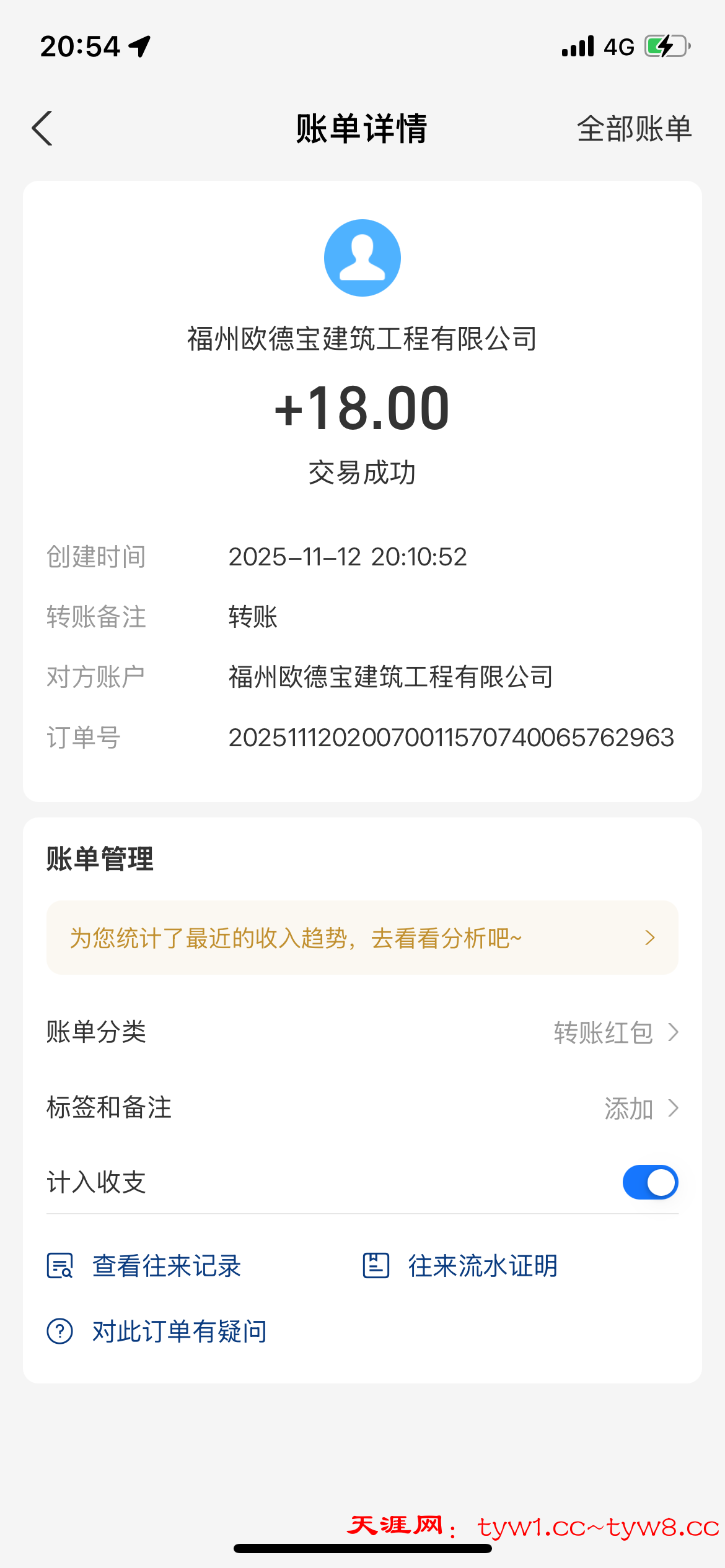Open 查看往来记录
Viewport: 725px width, 1568px height.
click(x=145, y=1266)
